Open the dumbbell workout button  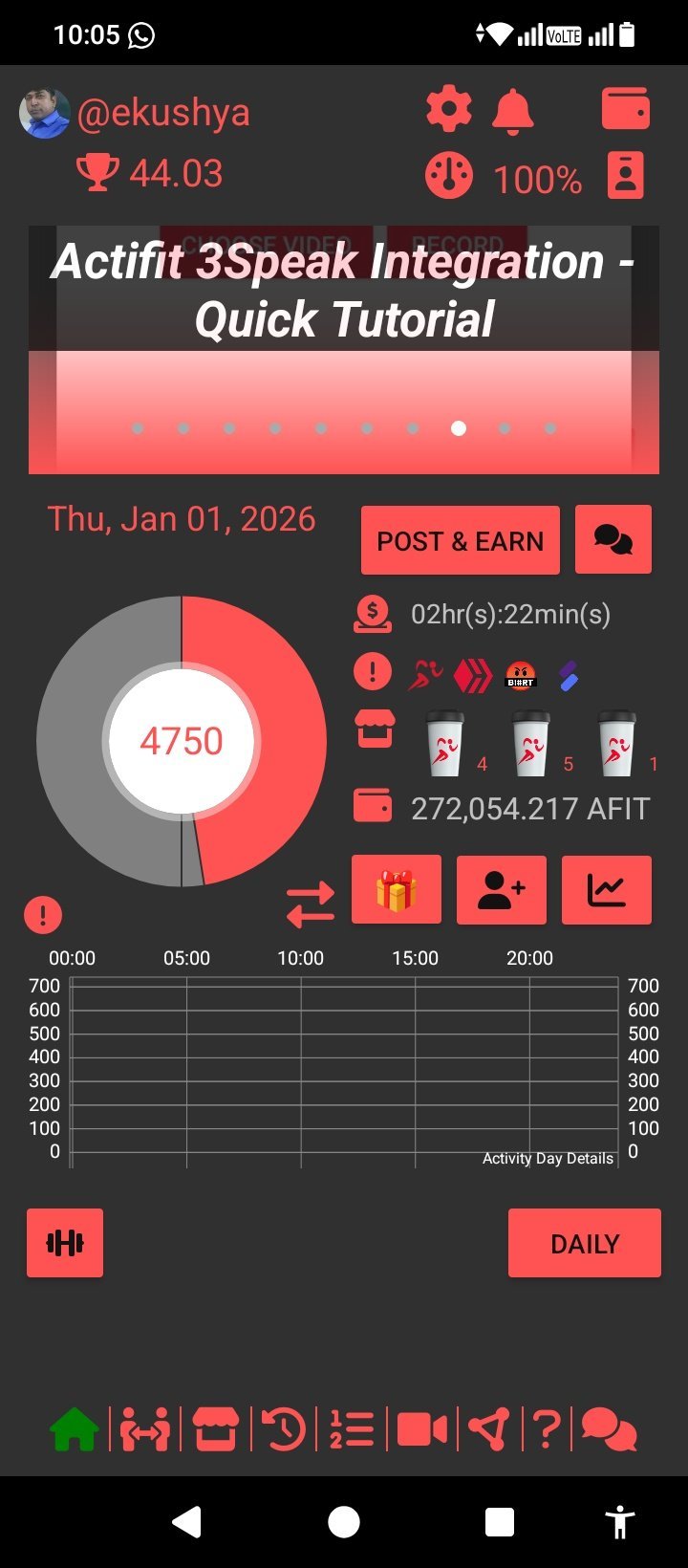(65, 1243)
